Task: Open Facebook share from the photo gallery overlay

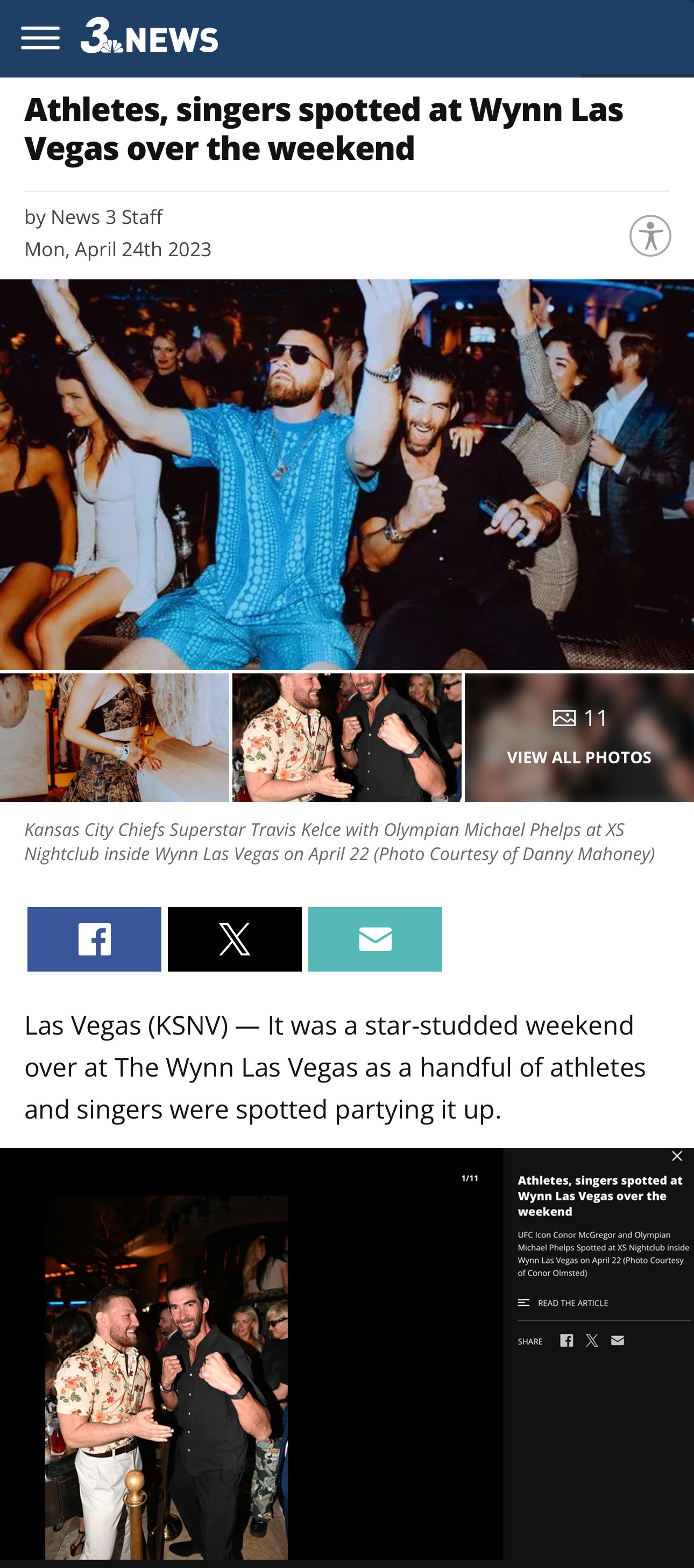Action: [x=568, y=1341]
